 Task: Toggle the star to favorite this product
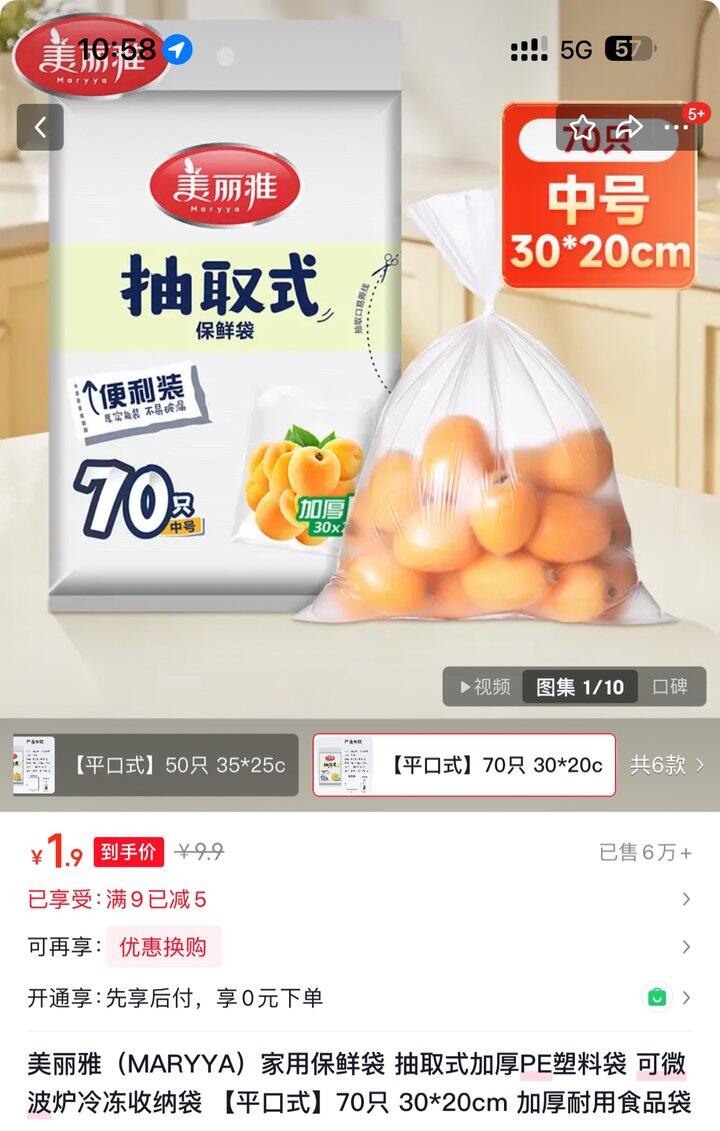tap(584, 127)
